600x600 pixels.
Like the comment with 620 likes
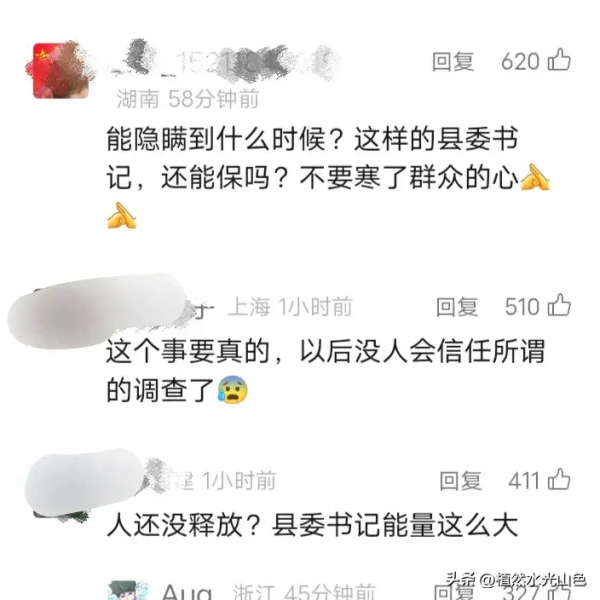(x=560, y=61)
